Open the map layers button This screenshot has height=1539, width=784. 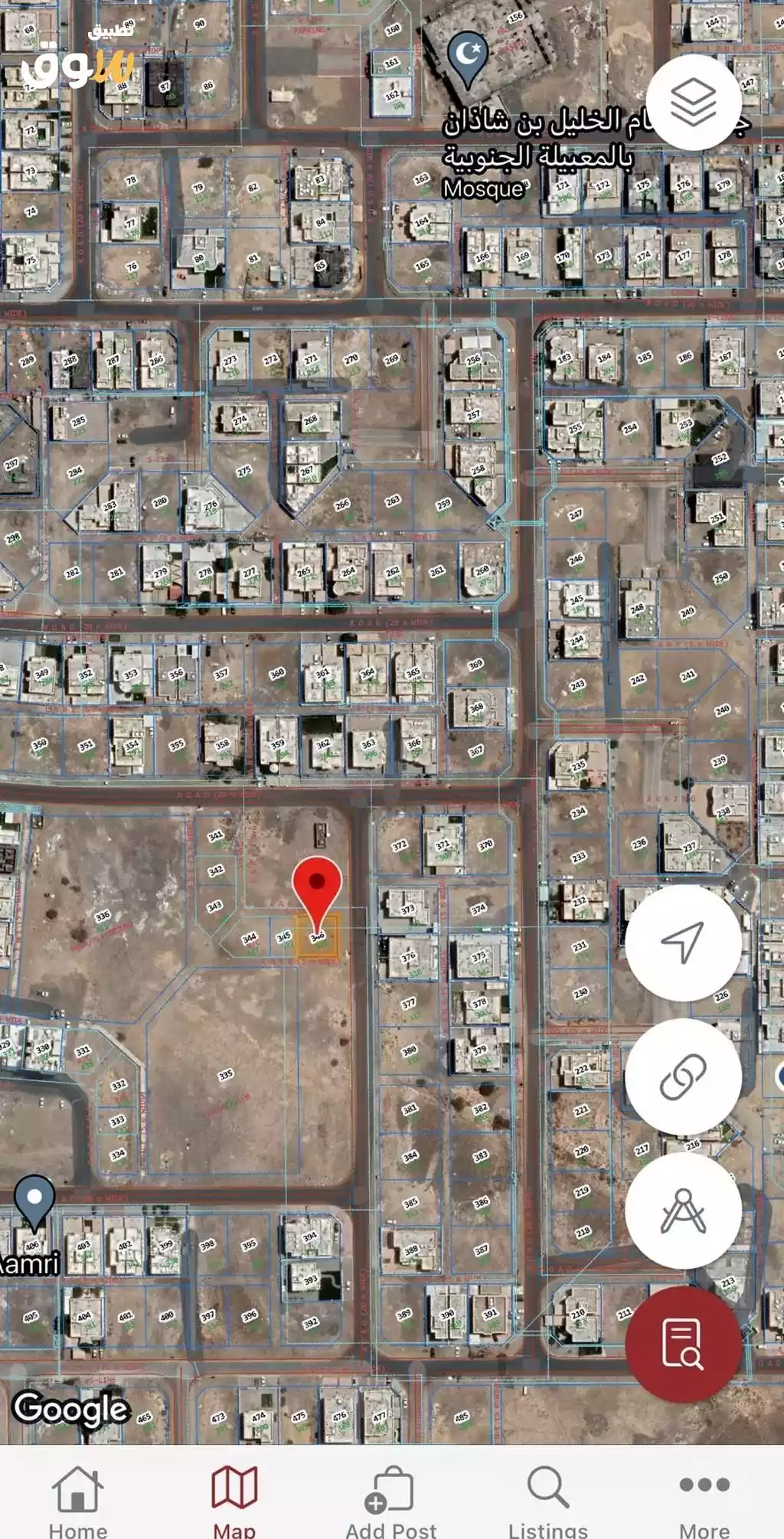click(x=694, y=102)
